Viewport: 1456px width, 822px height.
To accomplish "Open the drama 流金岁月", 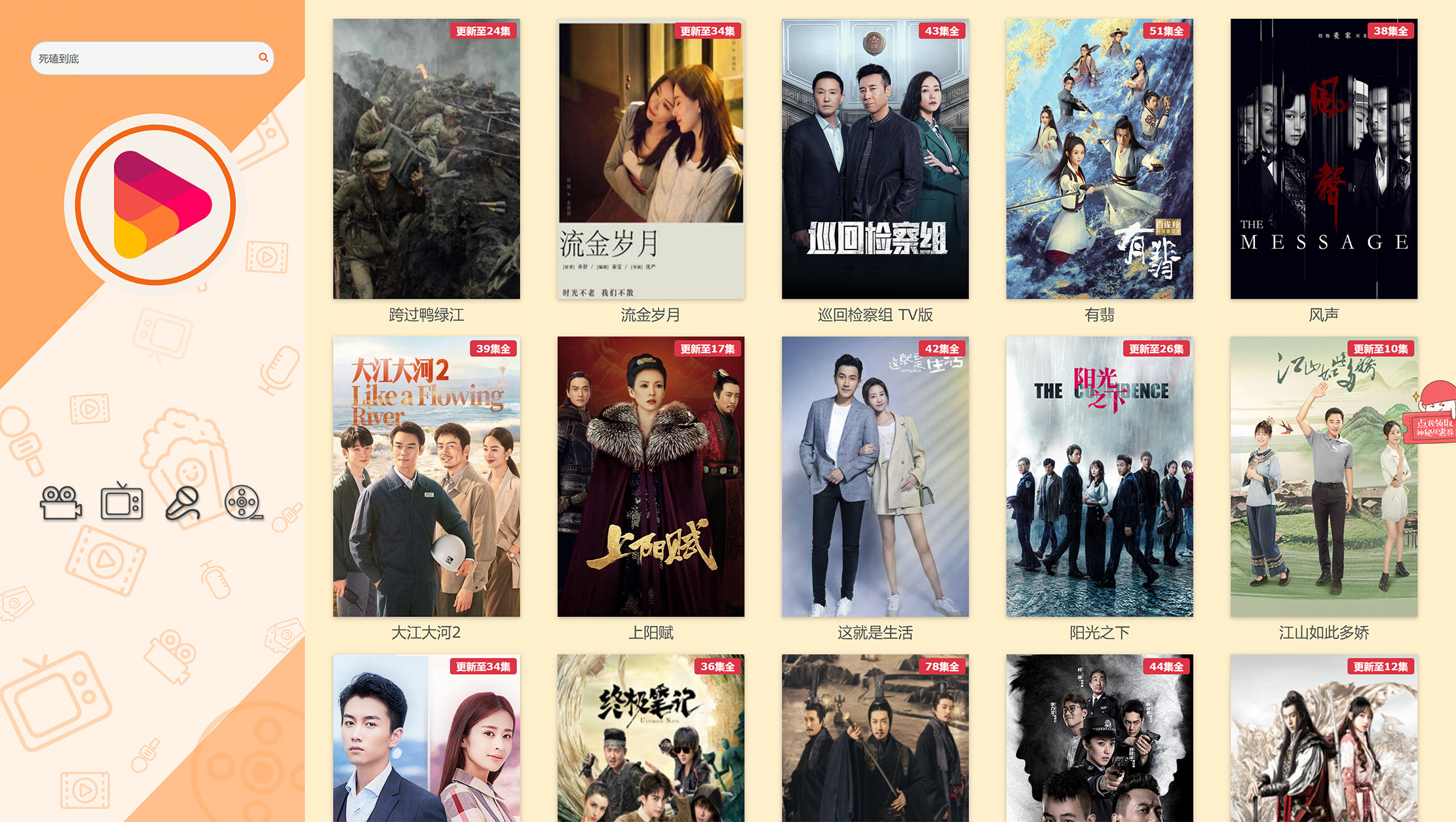I will [x=651, y=159].
